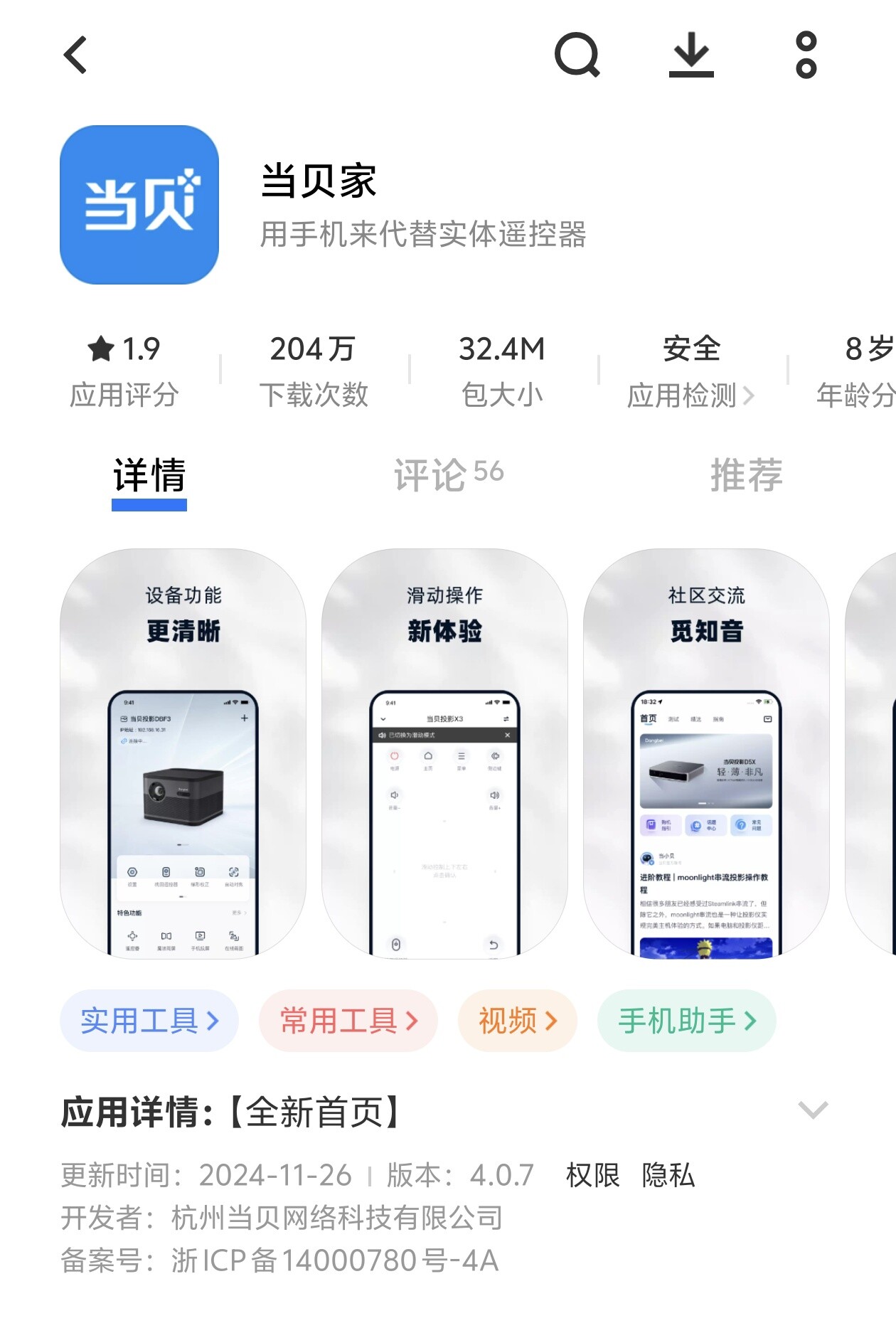896x1328 pixels.
Task: View the 滑动操作新体验 screenshot
Action: (444, 753)
